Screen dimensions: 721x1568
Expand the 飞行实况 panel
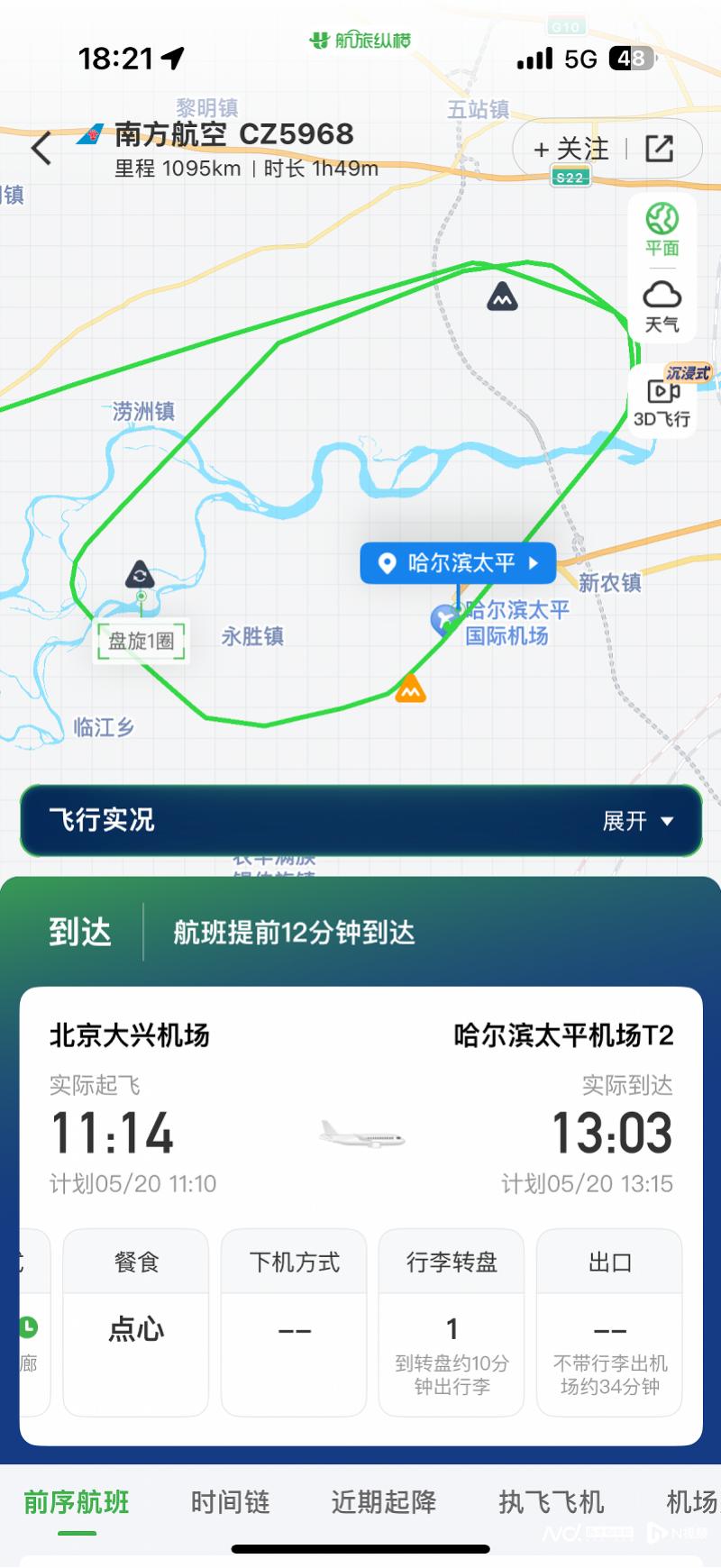(x=637, y=821)
